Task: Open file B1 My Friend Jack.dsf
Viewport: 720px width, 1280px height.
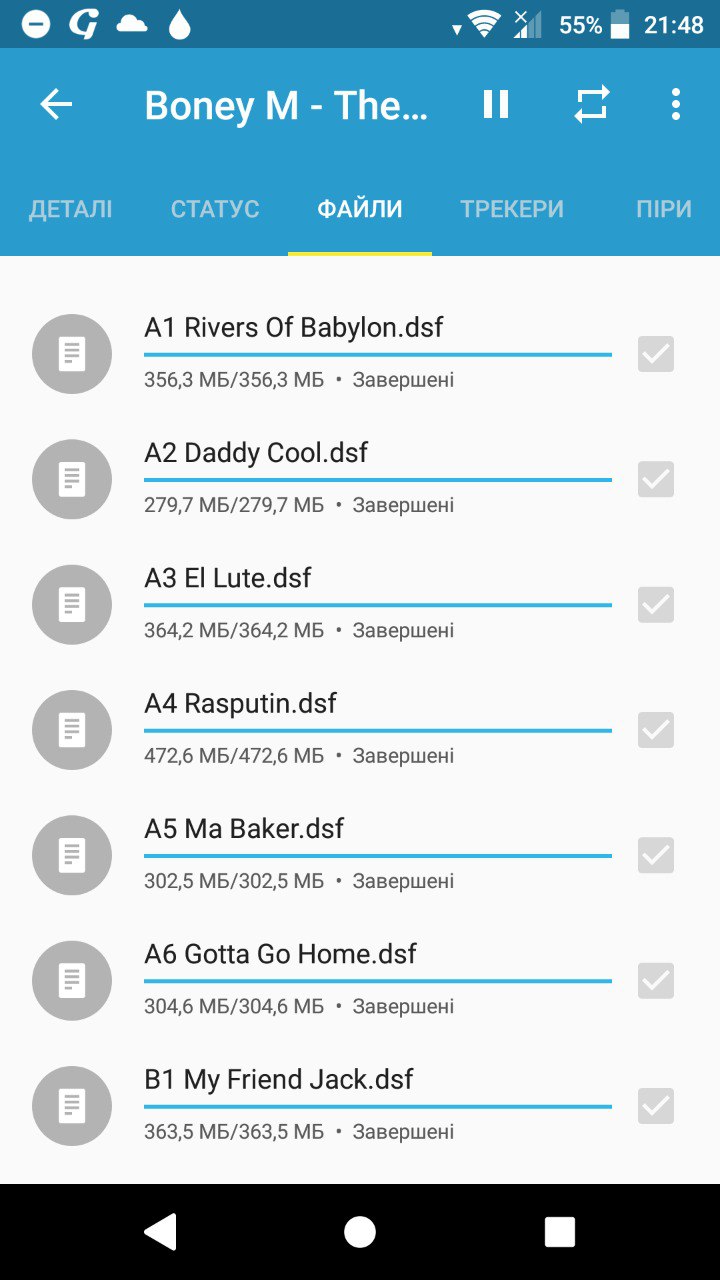Action: tap(360, 1106)
